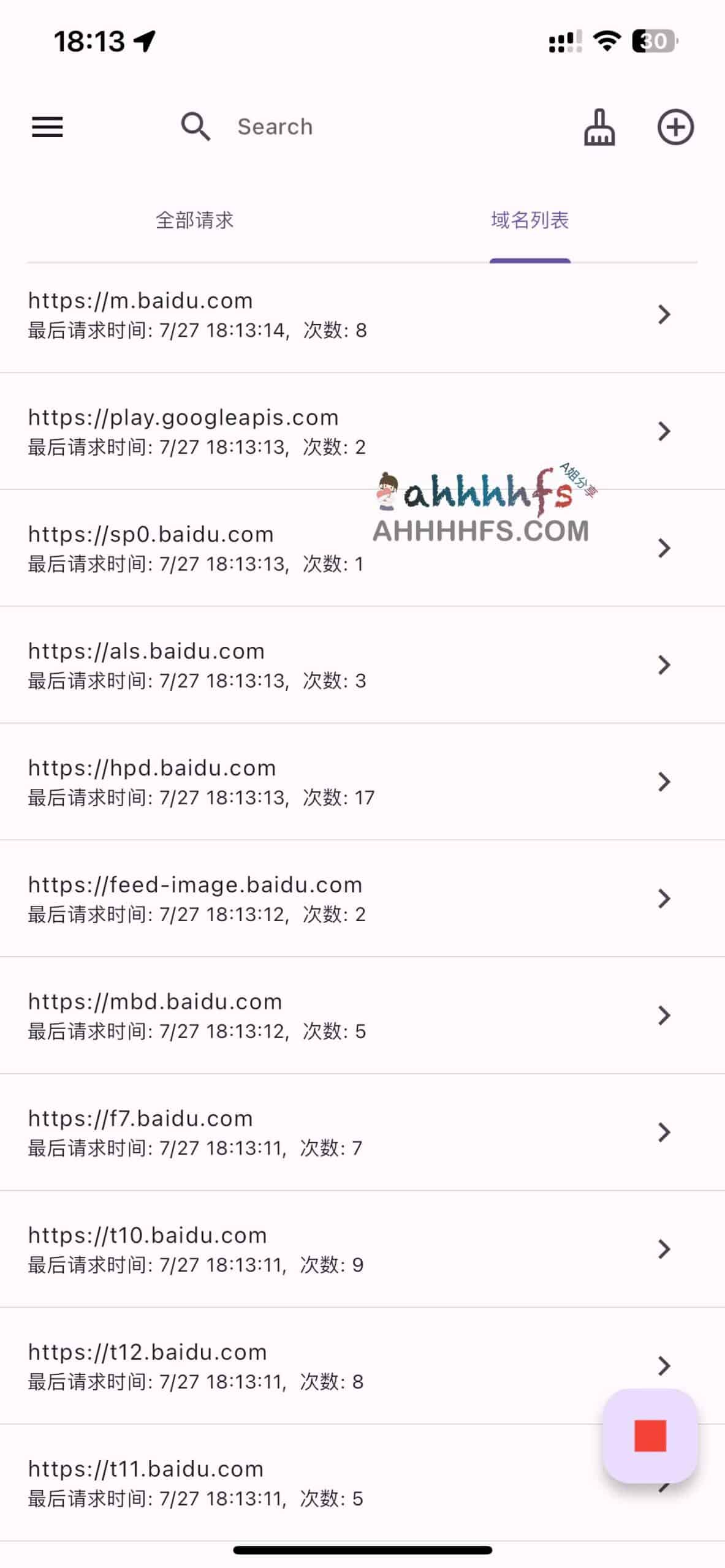Tap the hamburger lines icon top left

point(47,127)
